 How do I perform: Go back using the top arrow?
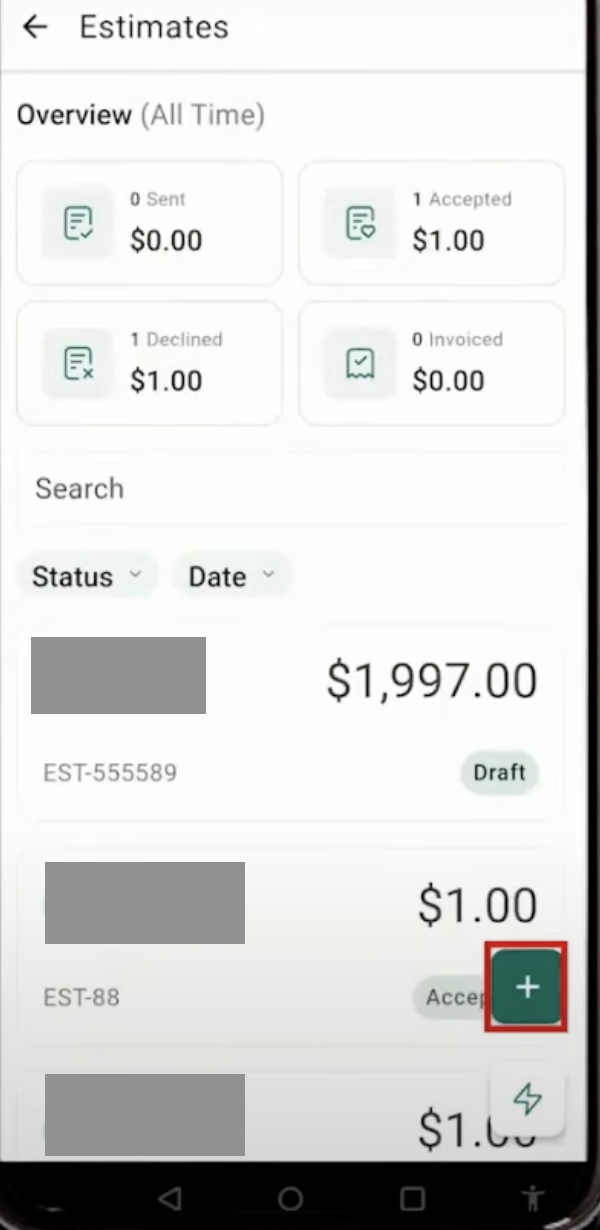pyautogui.click(x=35, y=27)
